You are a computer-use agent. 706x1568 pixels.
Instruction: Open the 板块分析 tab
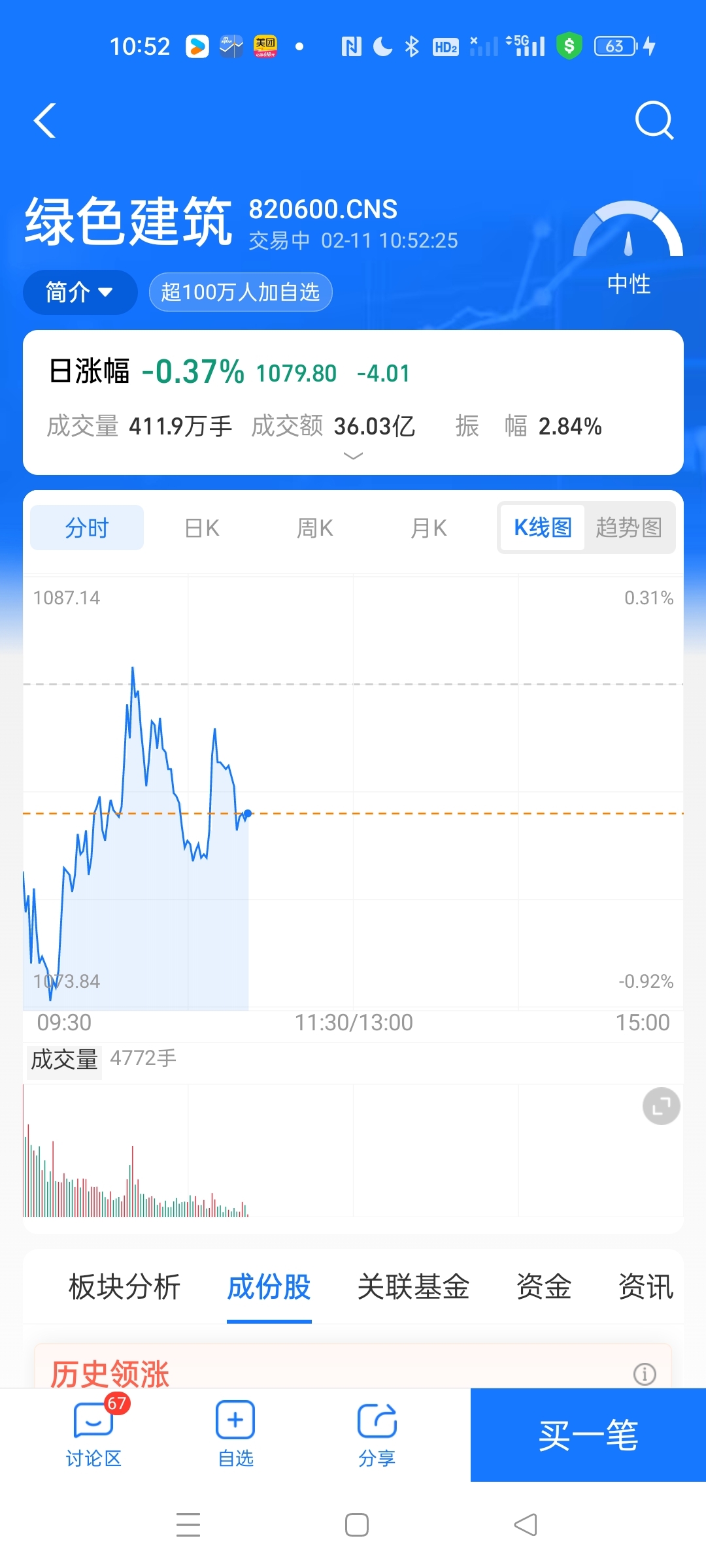[124, 1287]
